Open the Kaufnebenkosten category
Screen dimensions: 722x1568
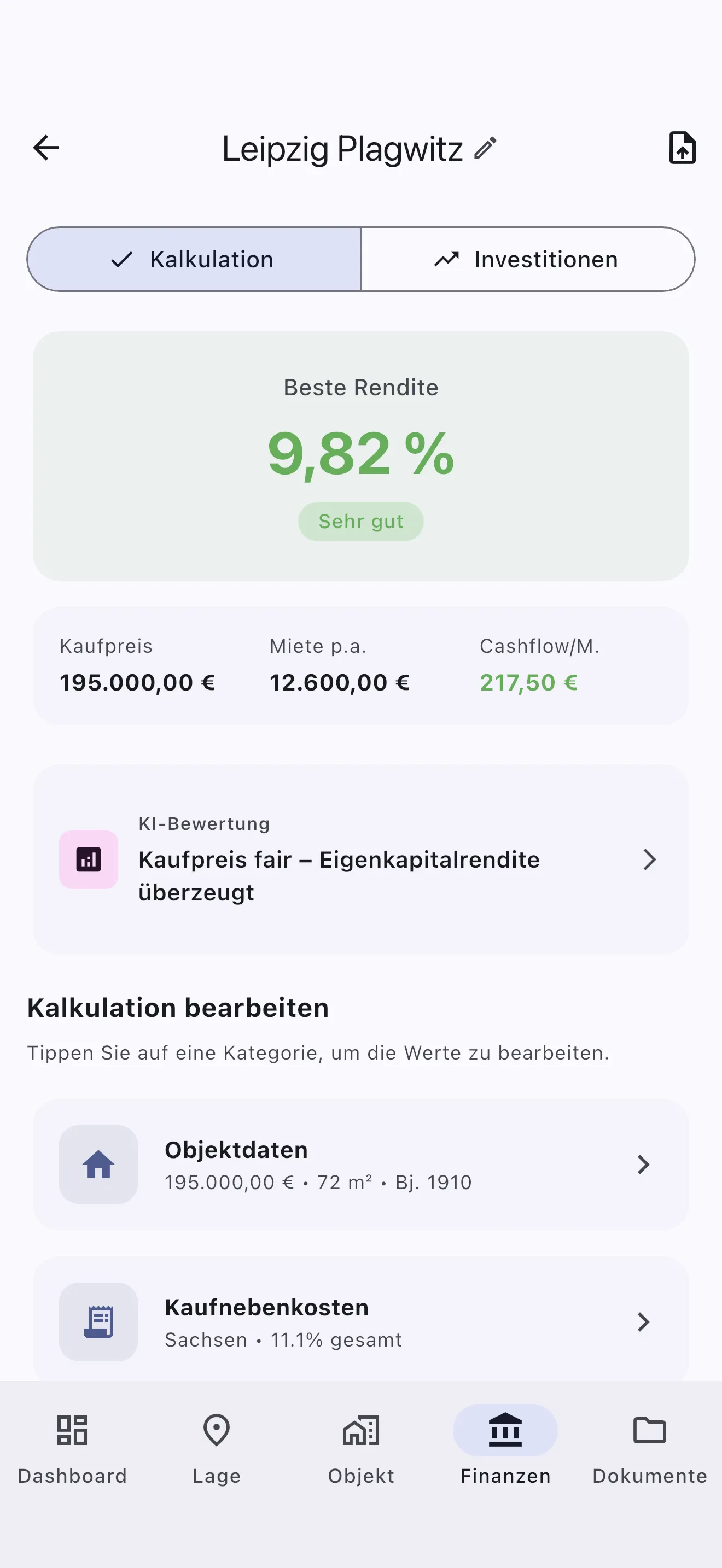point(360,1321)
